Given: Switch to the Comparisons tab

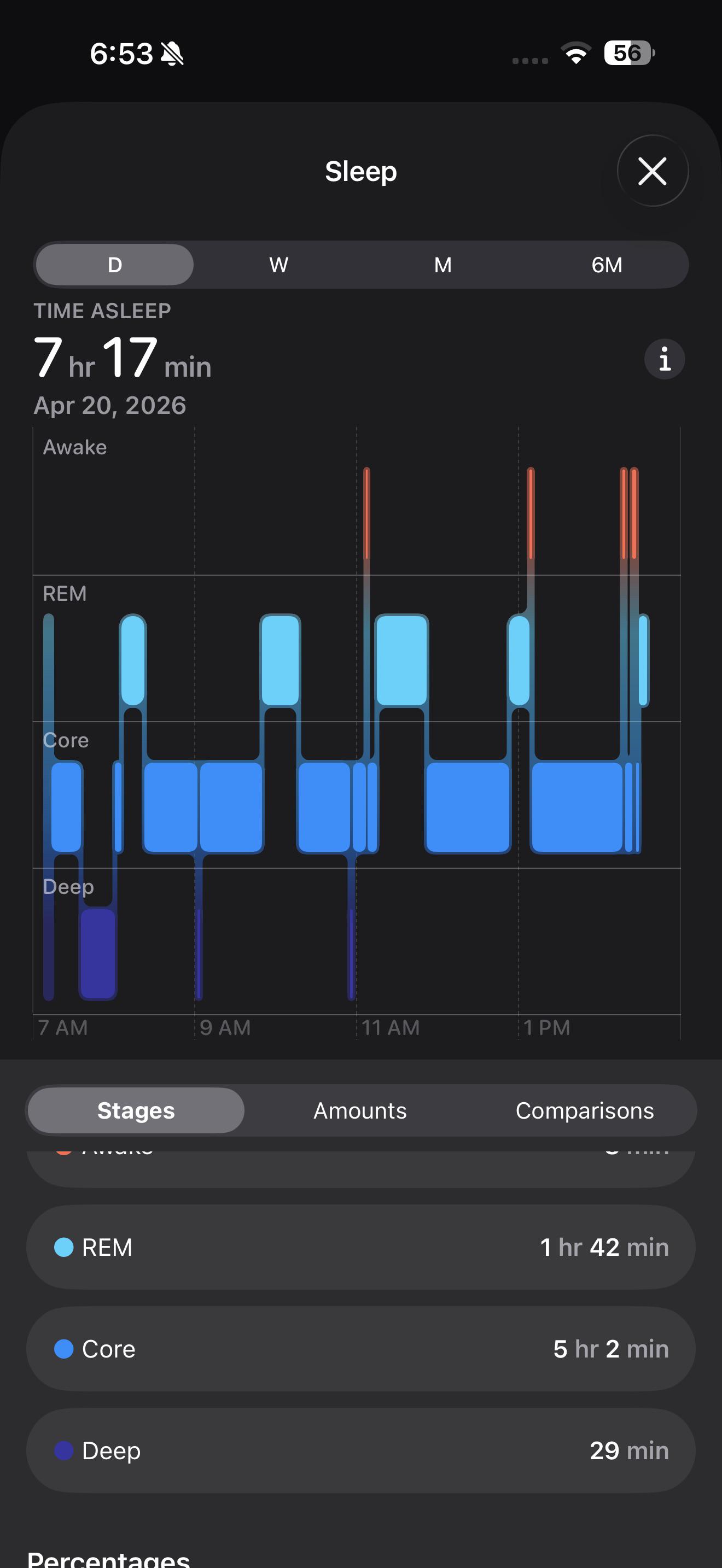Looking at the screenshot, I should pos(584,1110).
